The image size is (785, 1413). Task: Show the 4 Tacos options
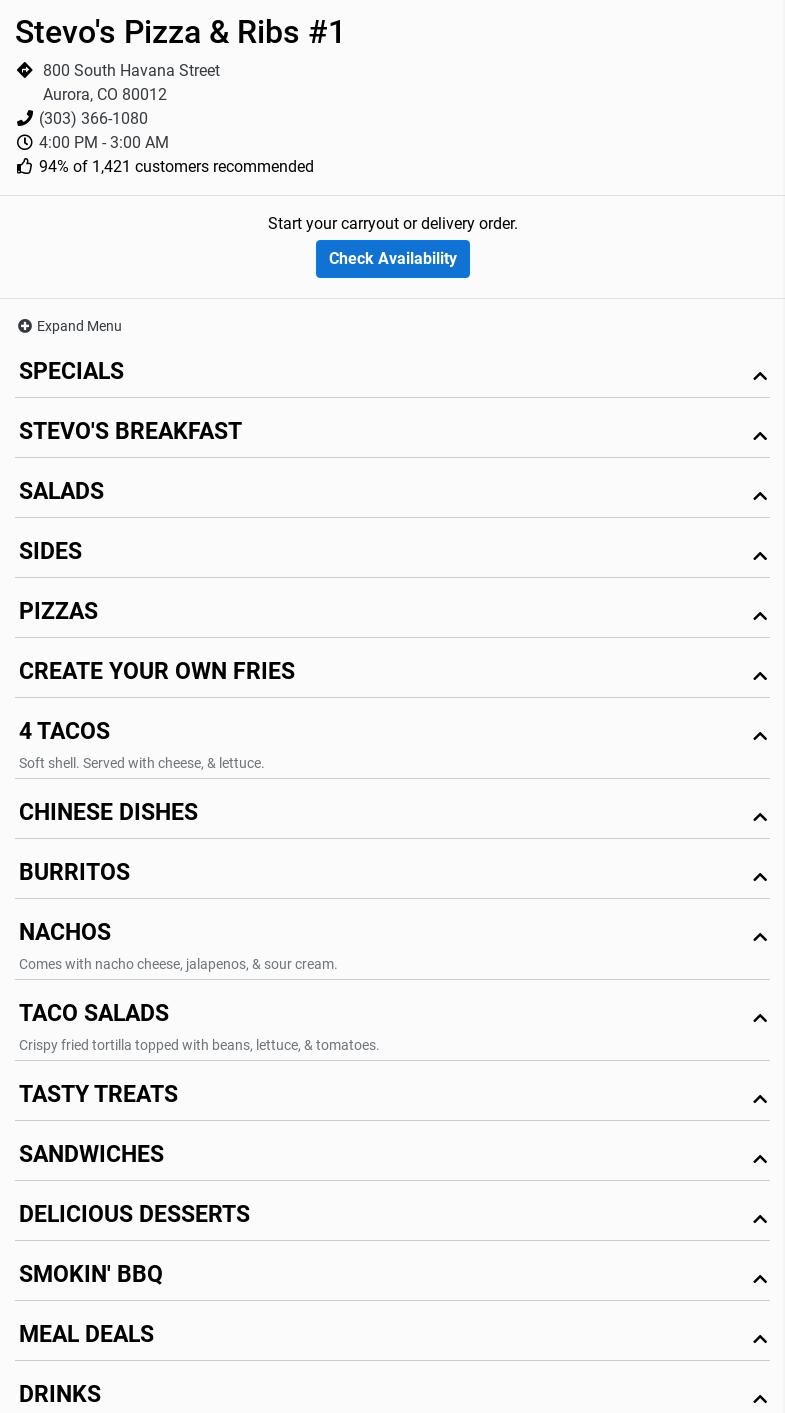point(392,733)
